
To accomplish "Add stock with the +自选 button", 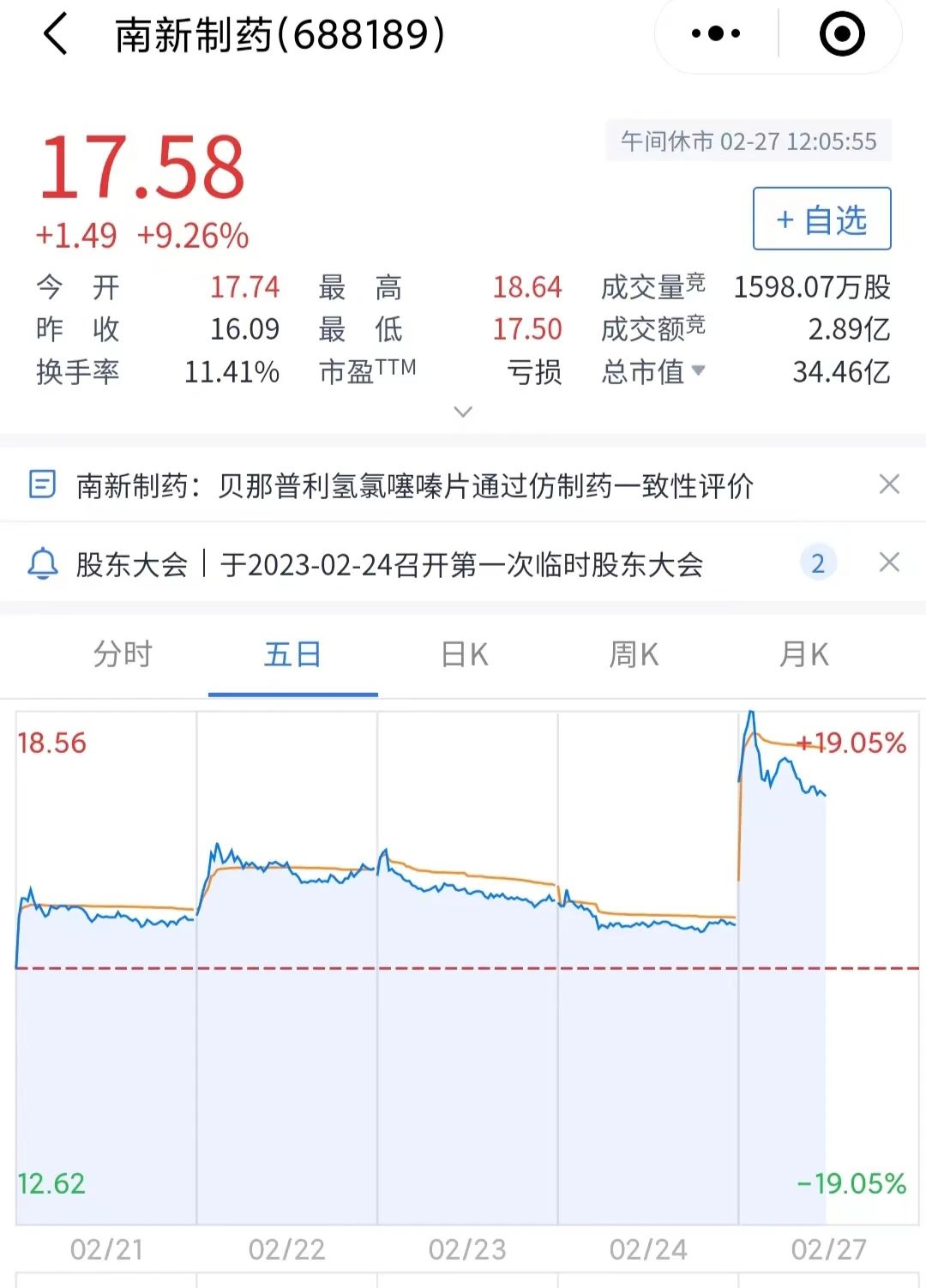I will [x=821, y=220].
